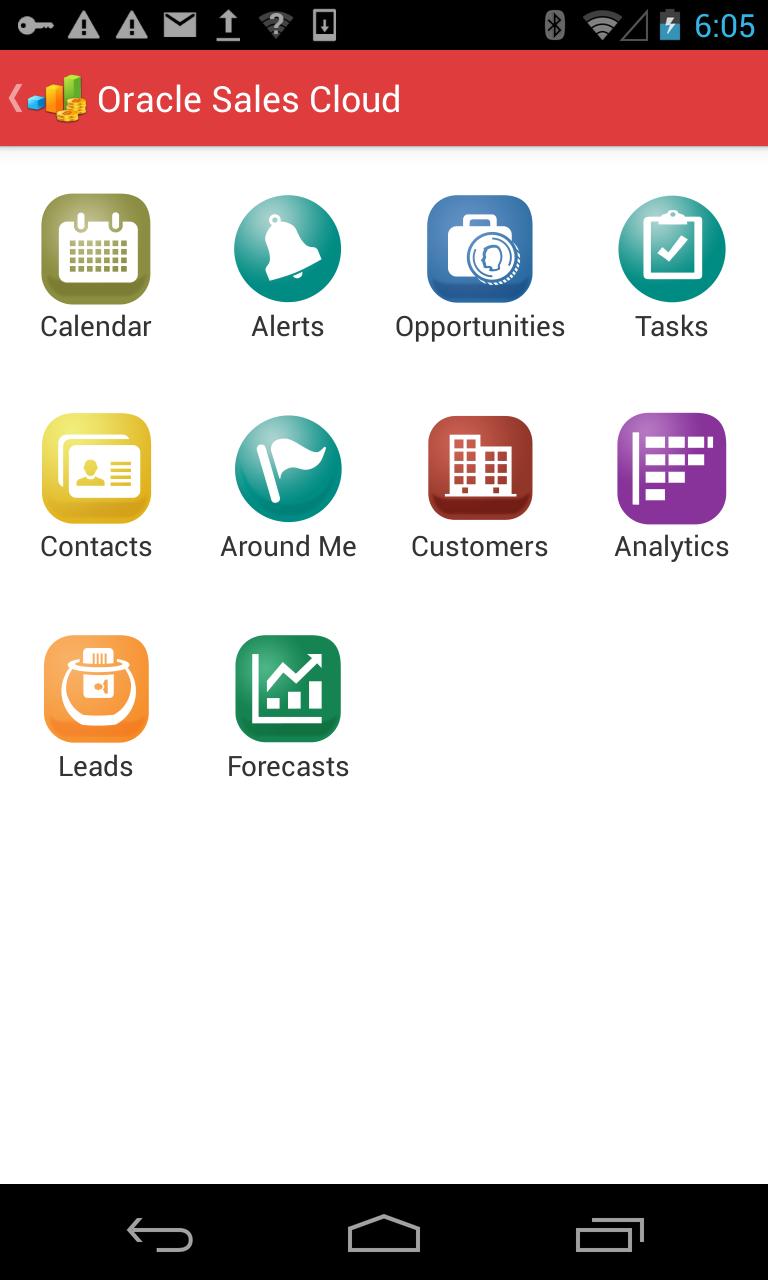Open the Contacts card icon
This screenshot has height=1280, width=768.
(95, 468)
